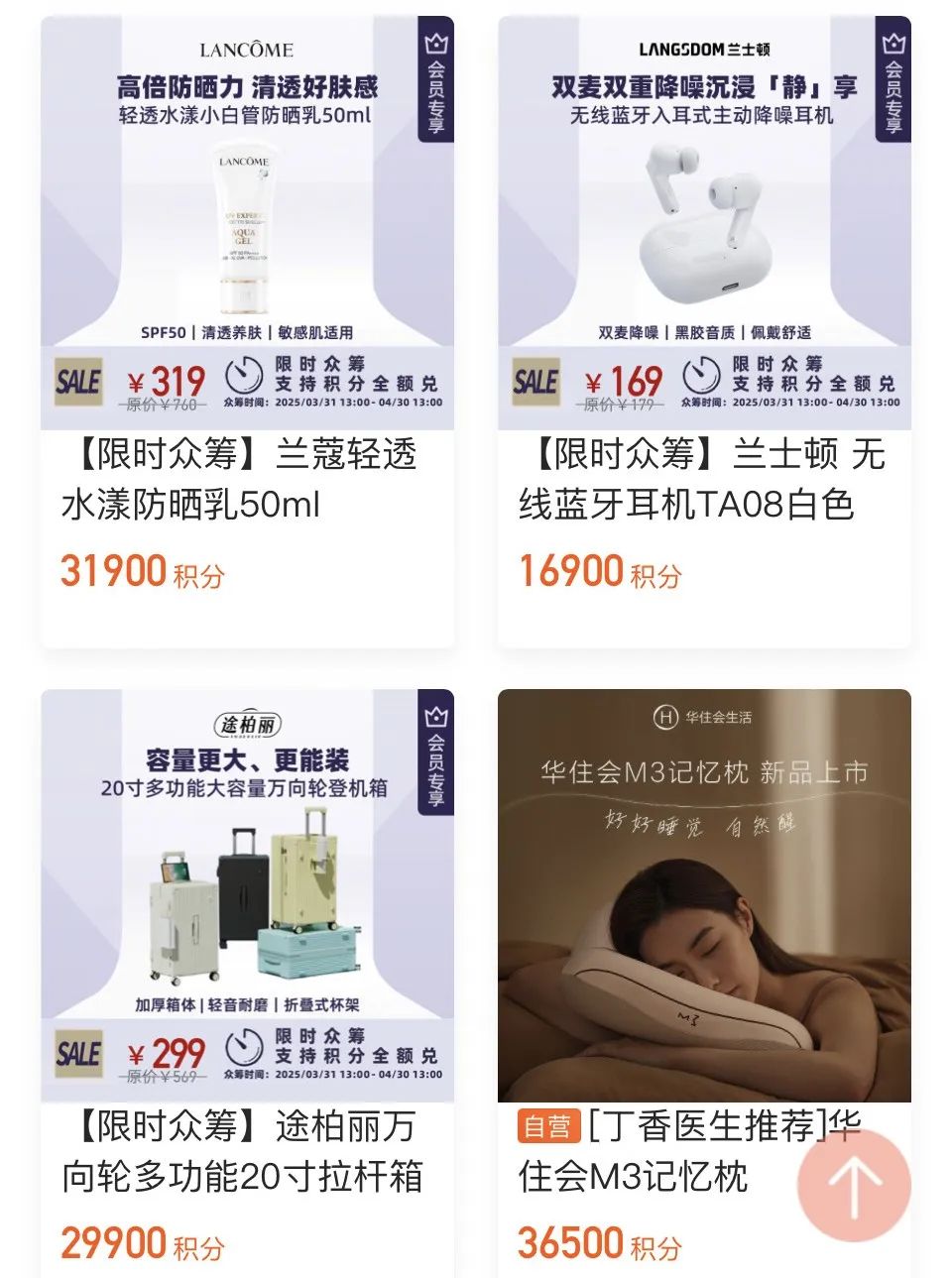Tap the back-to-top arrow button
This screenshot has width=952, height=1278.
pyautogui.click(x=854, y=1186)
